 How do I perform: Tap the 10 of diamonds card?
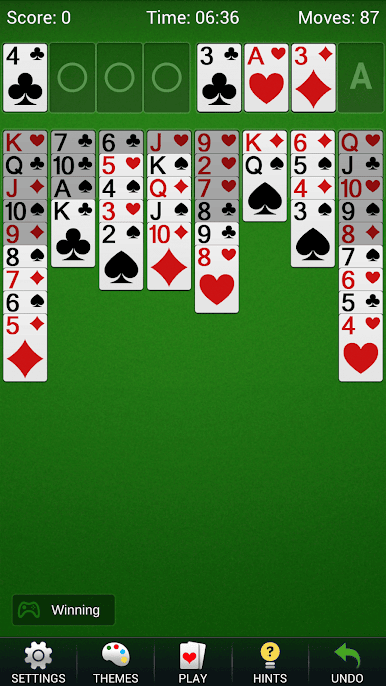click(x=169, y=256)
